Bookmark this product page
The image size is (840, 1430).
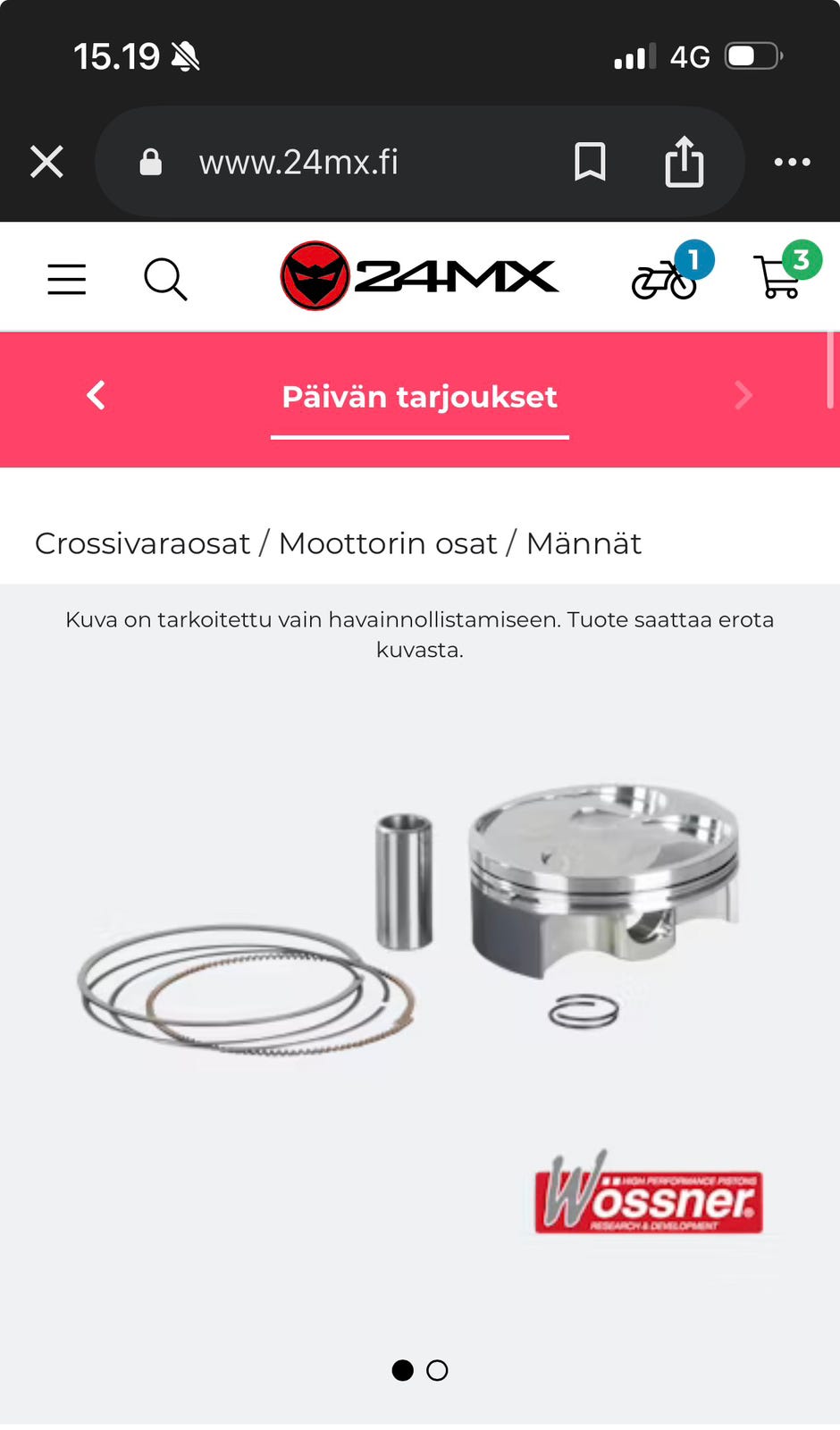point(592,162)
